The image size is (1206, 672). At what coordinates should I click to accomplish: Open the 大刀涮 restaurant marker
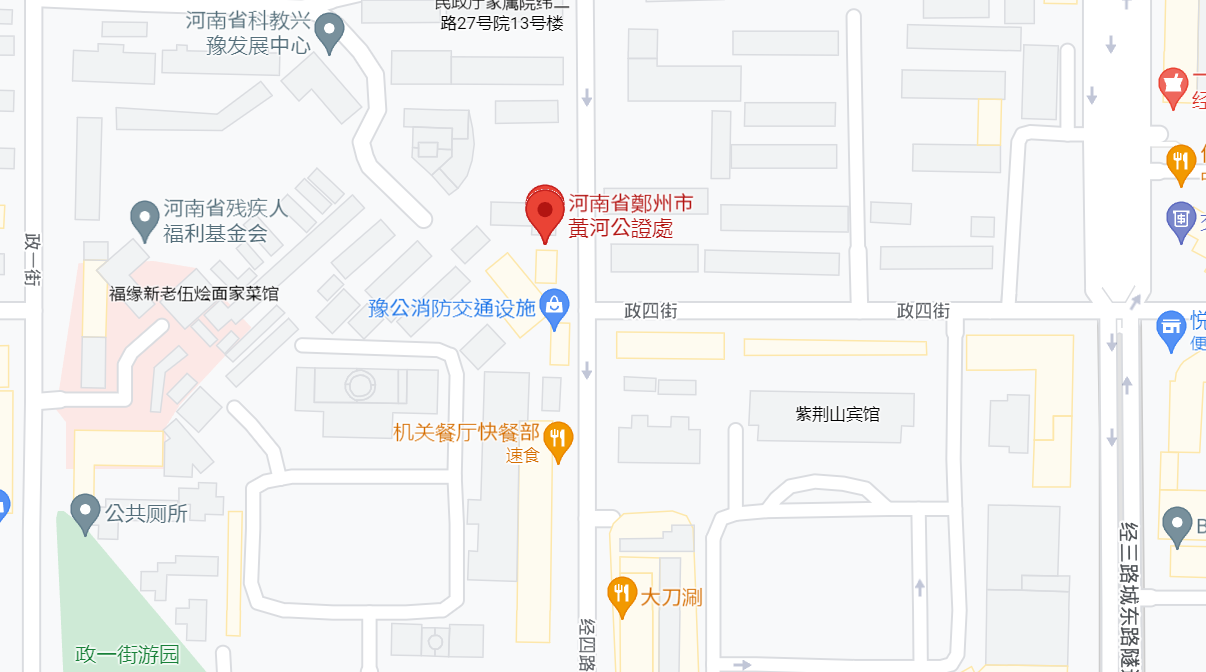(x=622, y=595)
